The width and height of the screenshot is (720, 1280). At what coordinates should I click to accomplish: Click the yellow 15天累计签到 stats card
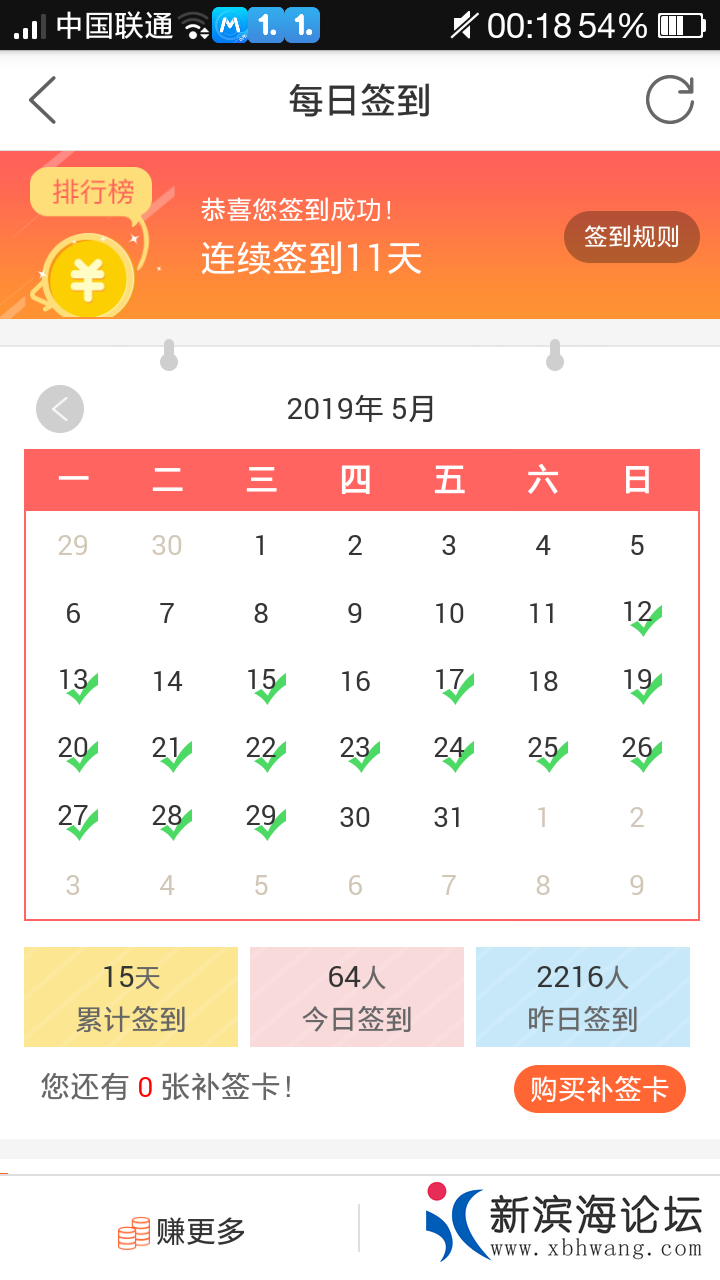[130, 996]
